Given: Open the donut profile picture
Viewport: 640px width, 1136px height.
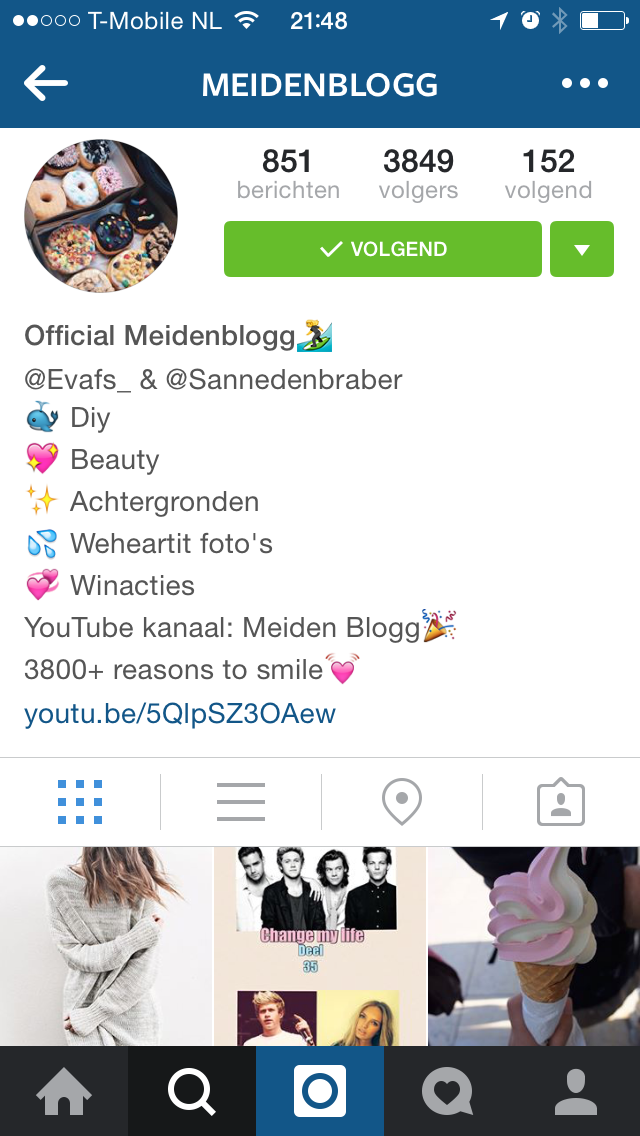Looking at the screenshot, I should 101,216.
